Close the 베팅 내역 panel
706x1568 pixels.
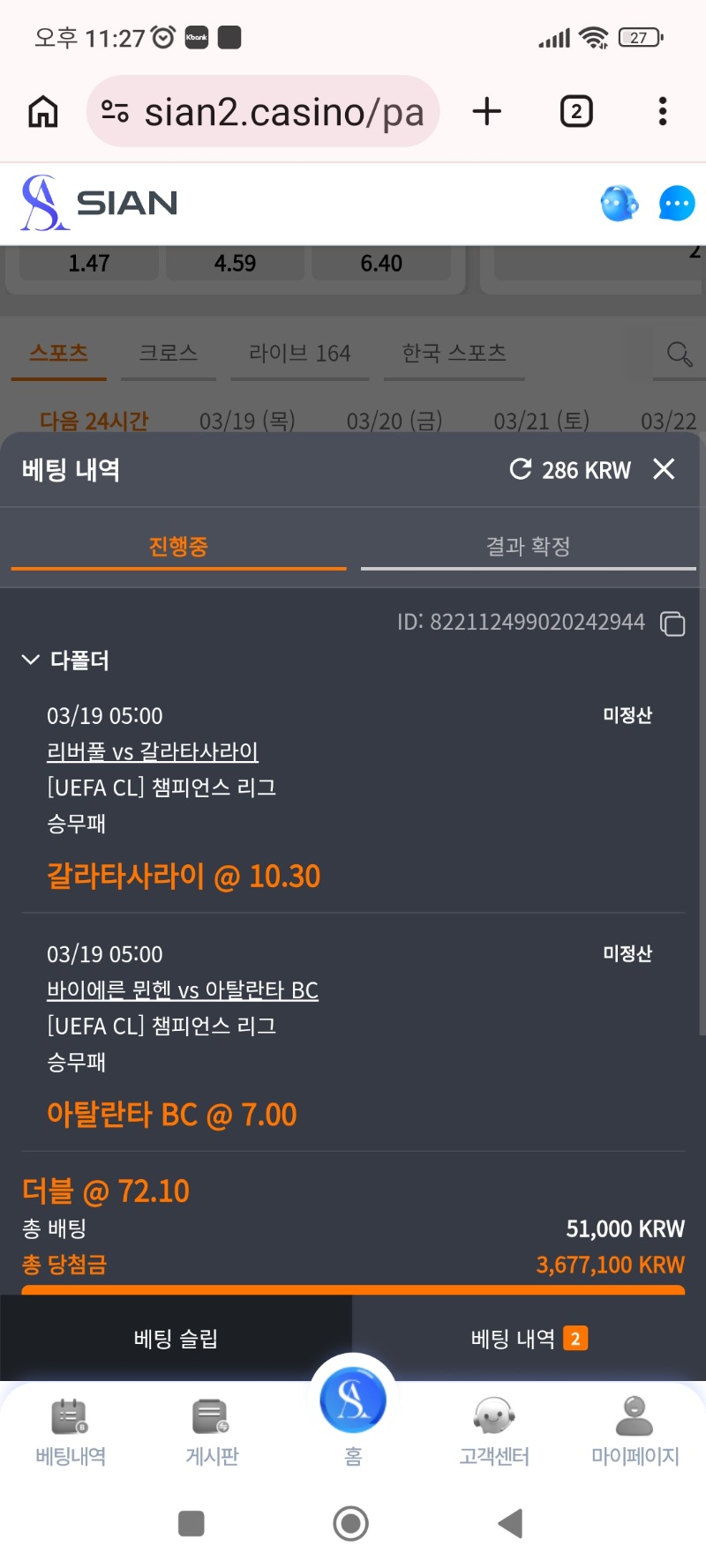point(664,469)
